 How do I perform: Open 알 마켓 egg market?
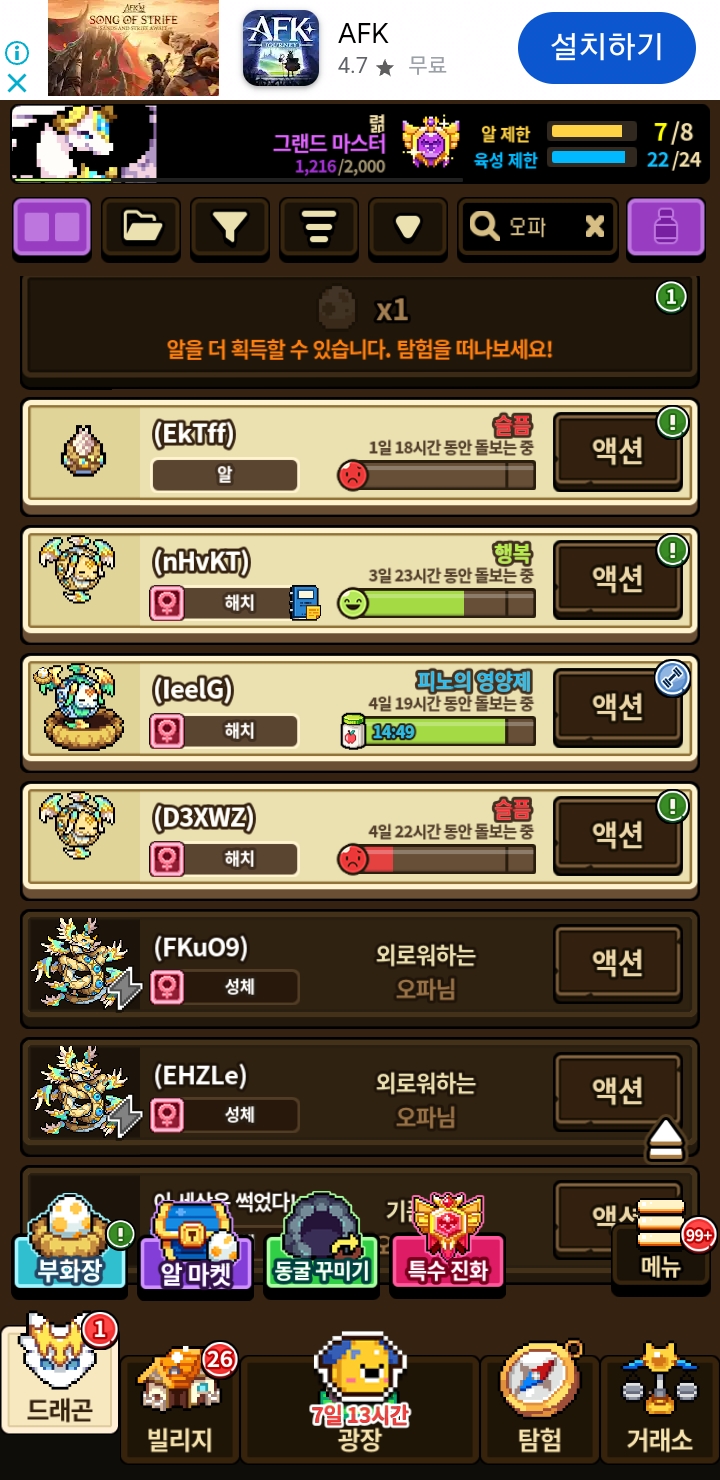click(196, 1245)
